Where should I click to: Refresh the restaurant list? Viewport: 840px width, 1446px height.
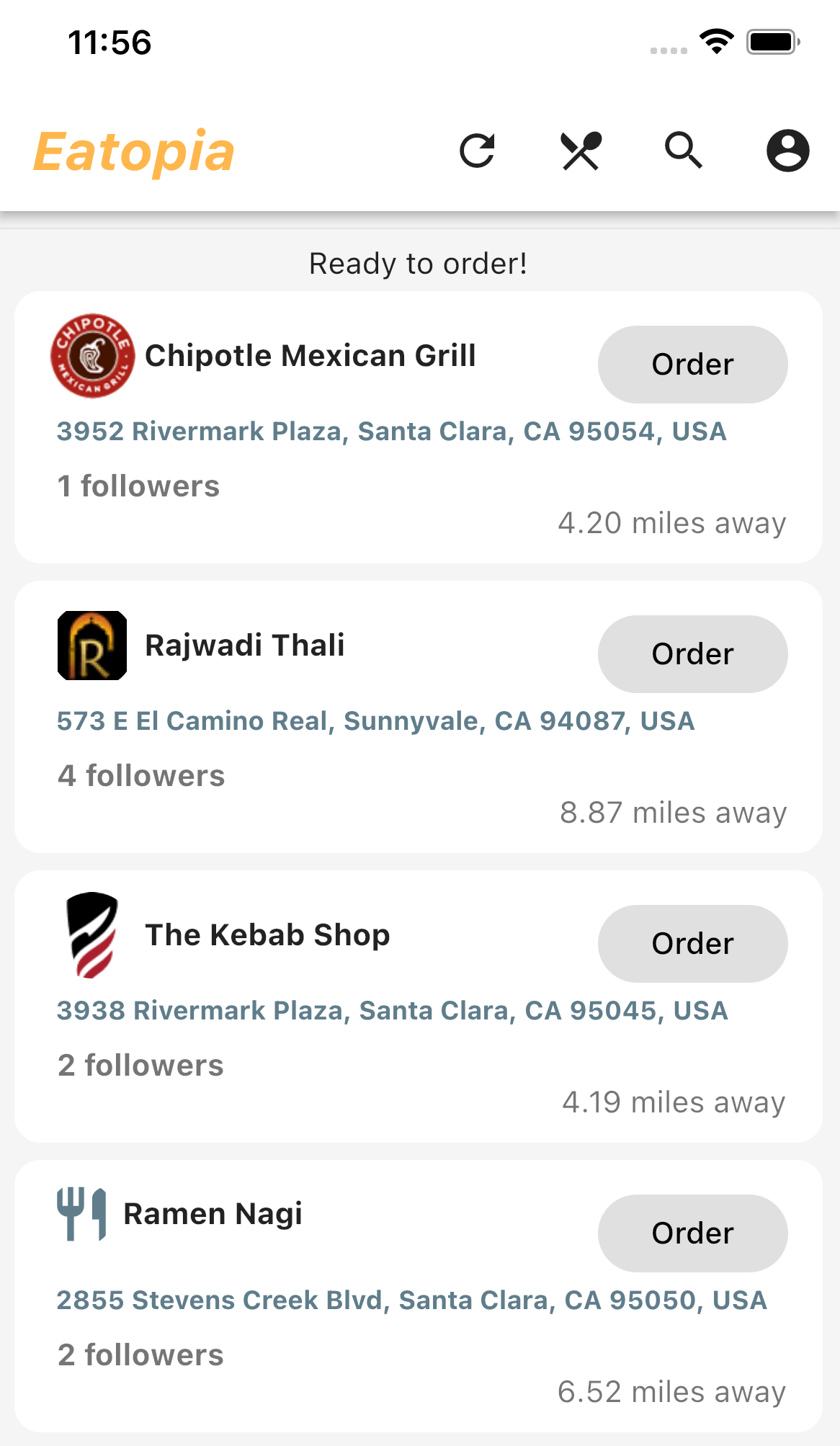tap(477, 151)
